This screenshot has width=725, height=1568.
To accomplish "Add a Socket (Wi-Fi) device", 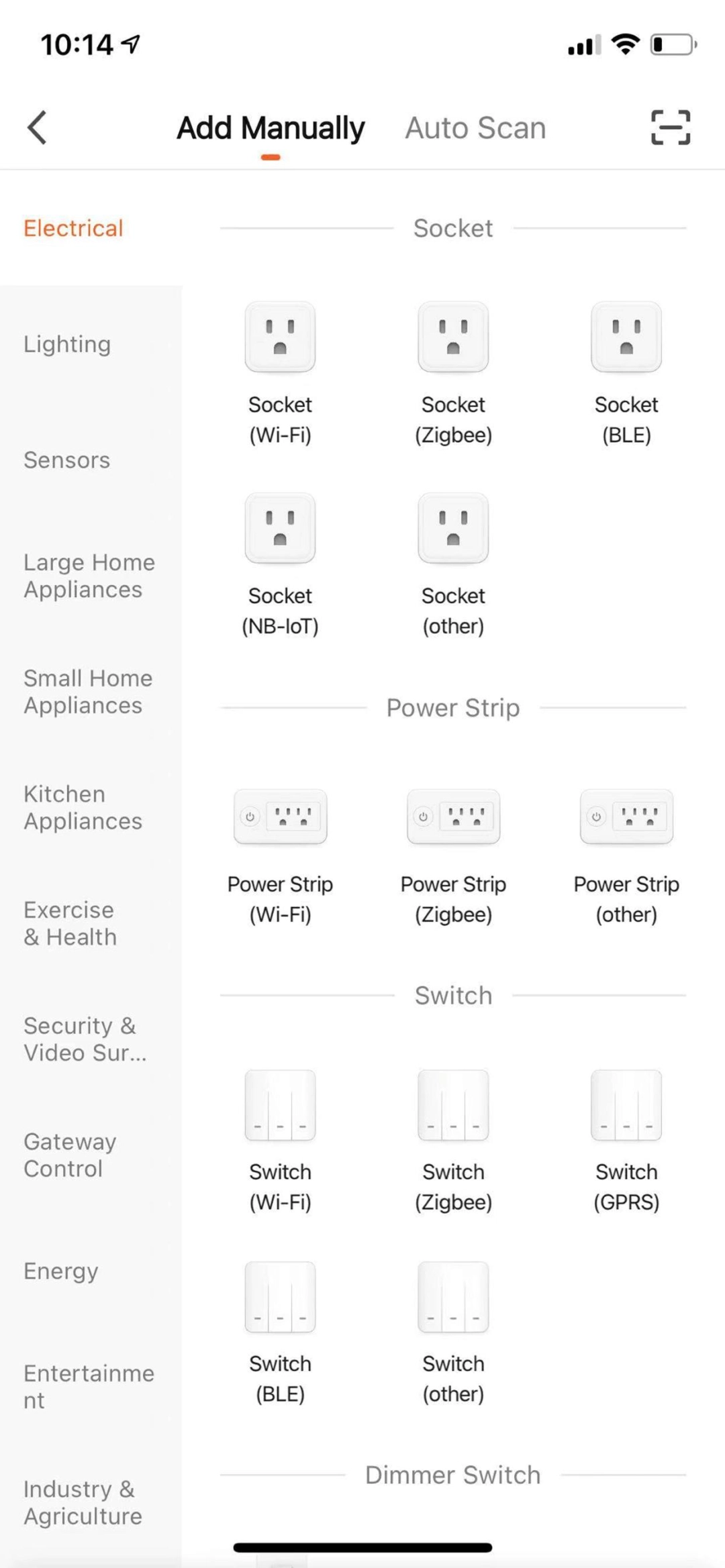I will point(280,337).
